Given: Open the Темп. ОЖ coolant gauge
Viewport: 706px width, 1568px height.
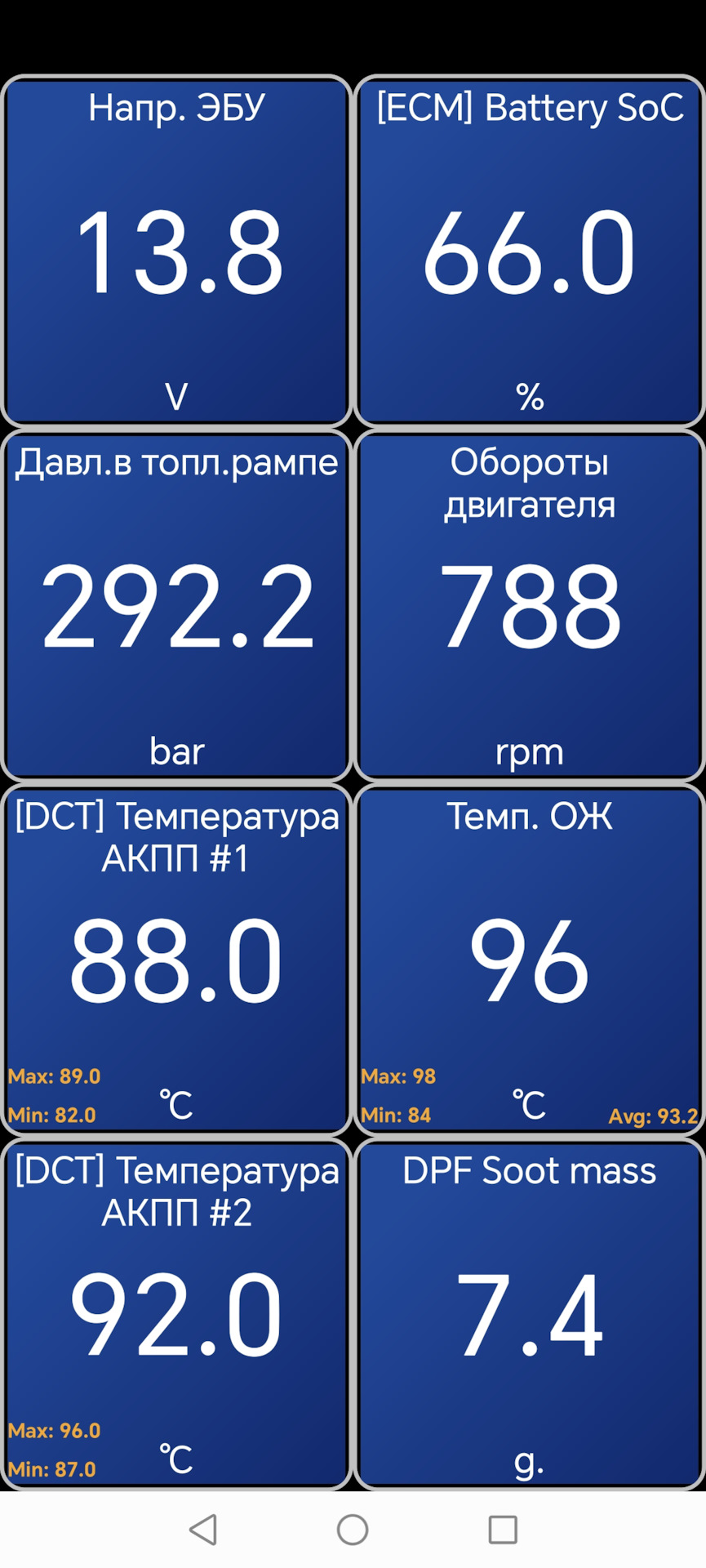Looking at the screenshot, I should [x=530, y=960].
